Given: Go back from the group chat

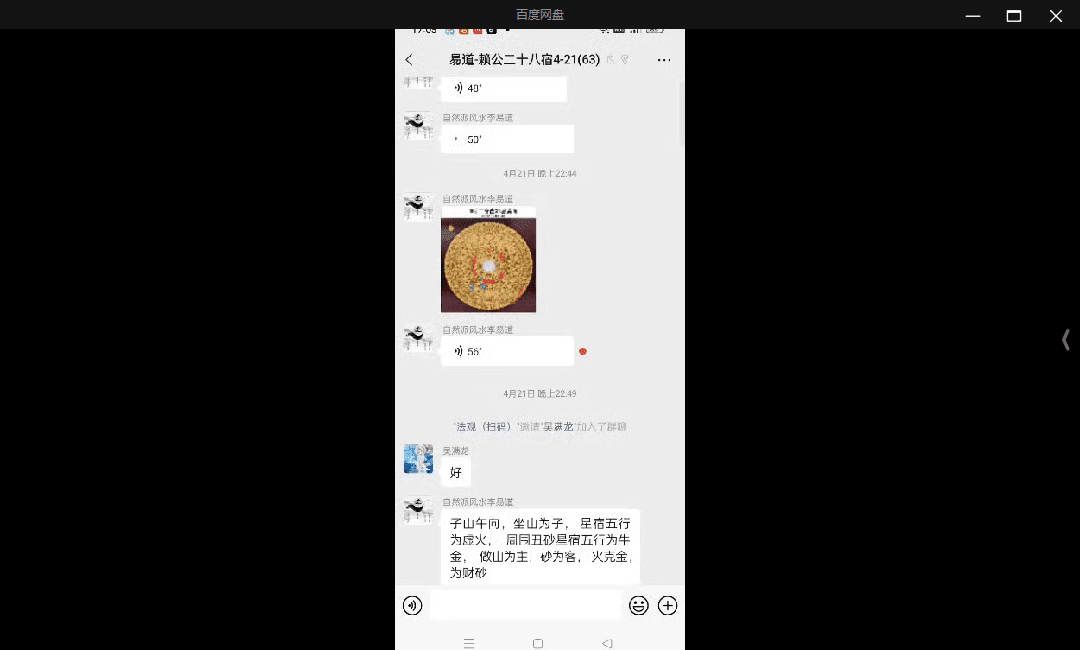Looking at the screenshot, I should [409, 60].
